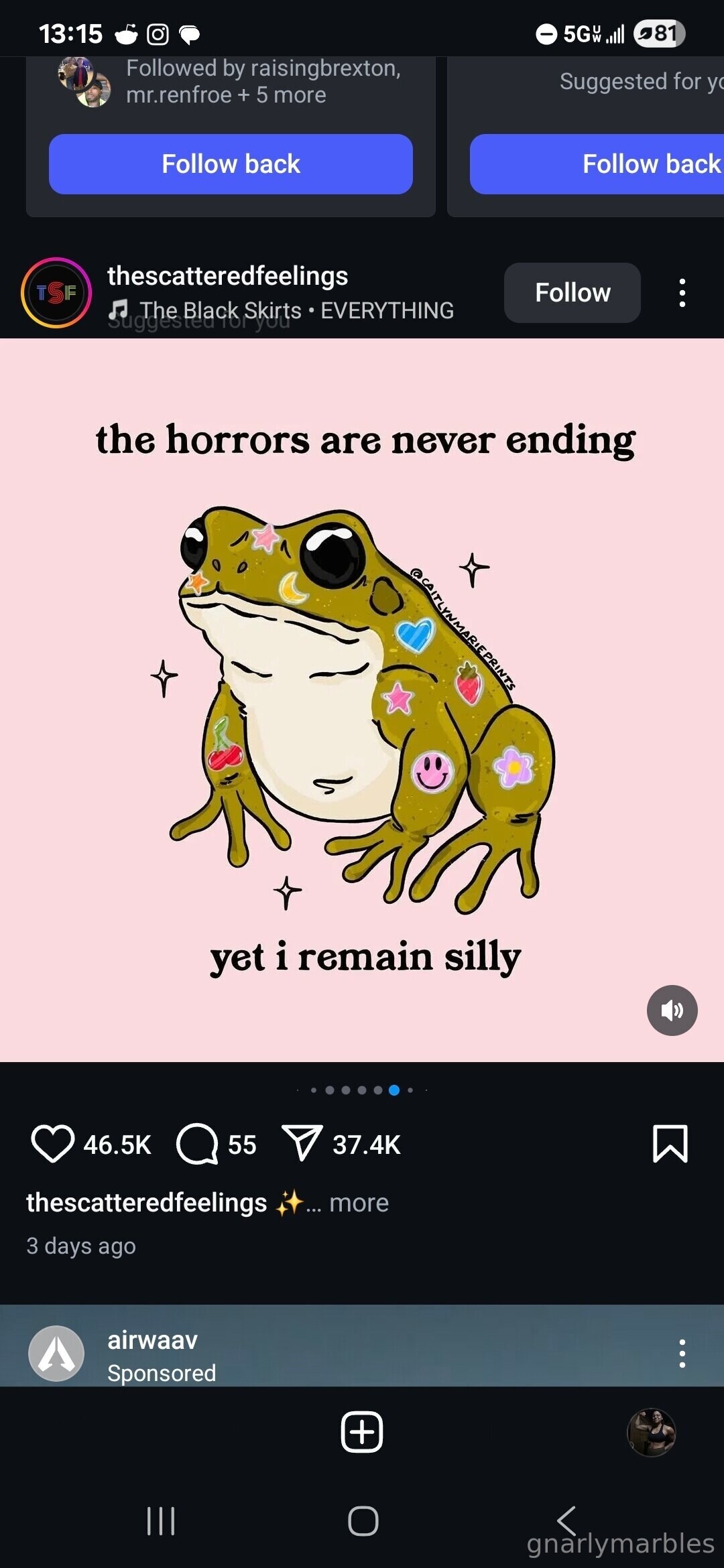Screen dimensions: 724x1568
Task: Expand caption with more link
Action: [359, 1203]
